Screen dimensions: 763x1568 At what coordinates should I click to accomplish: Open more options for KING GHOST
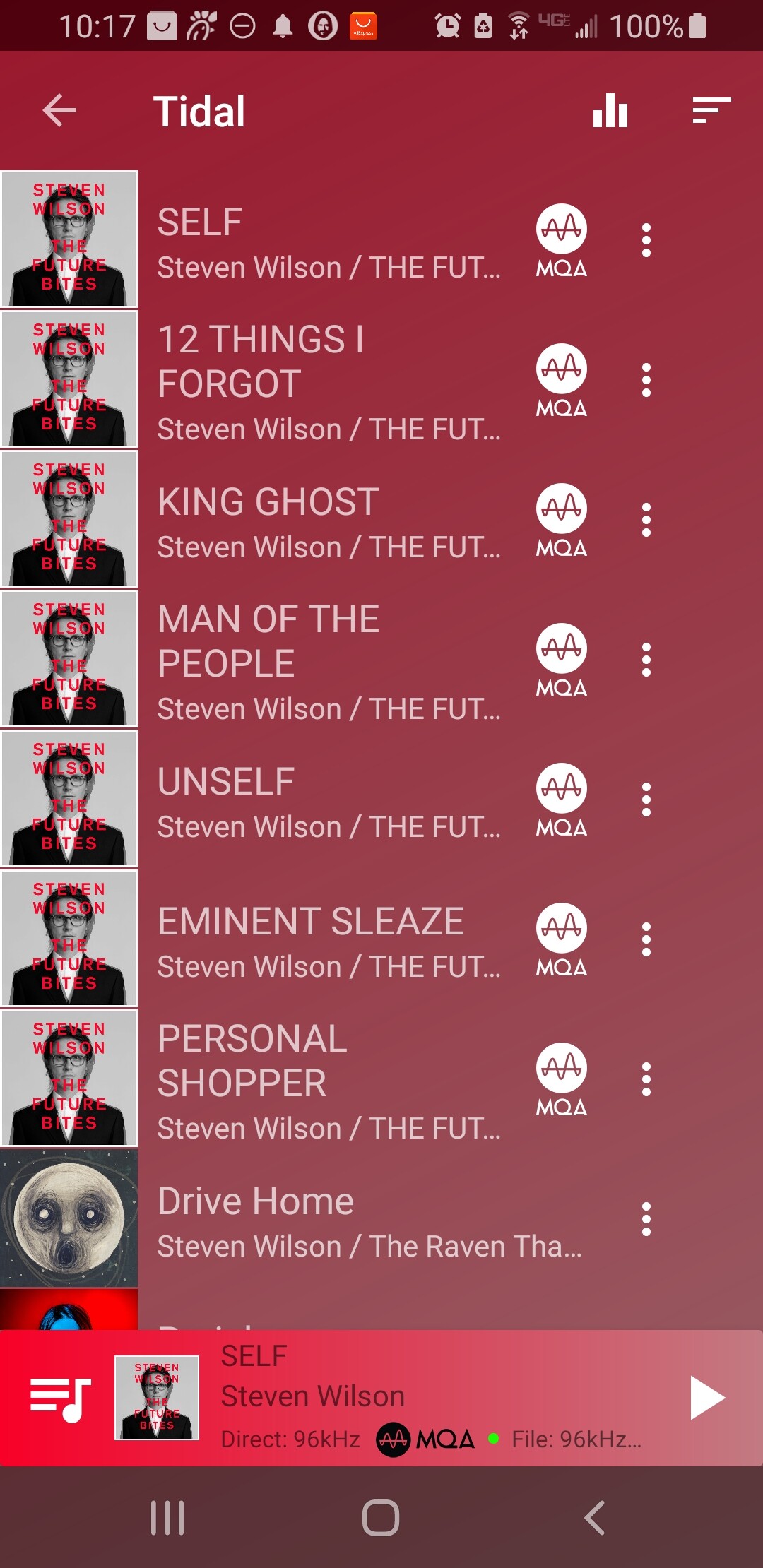click(646, 520)
